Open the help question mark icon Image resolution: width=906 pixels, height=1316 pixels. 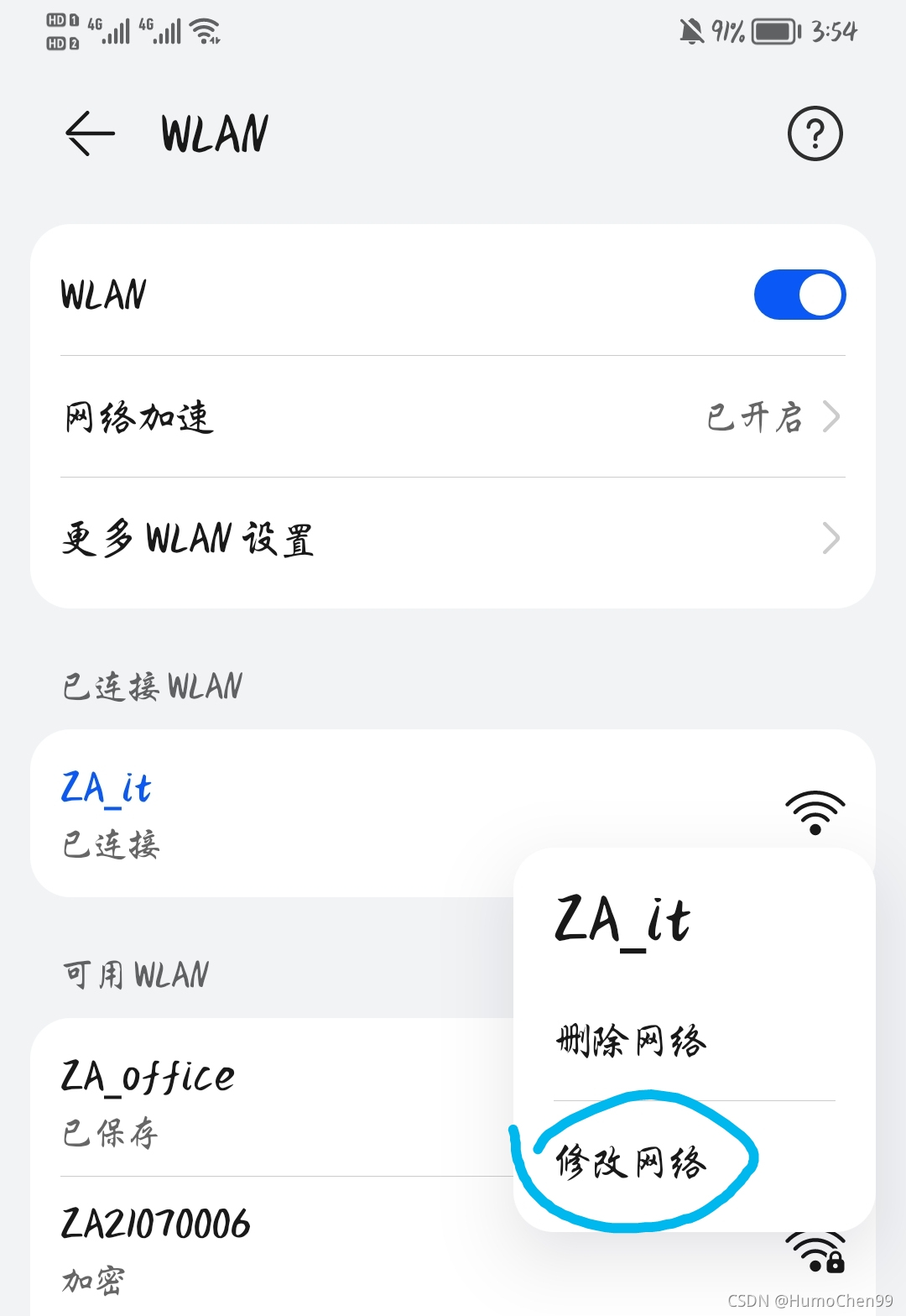point(814,133)
